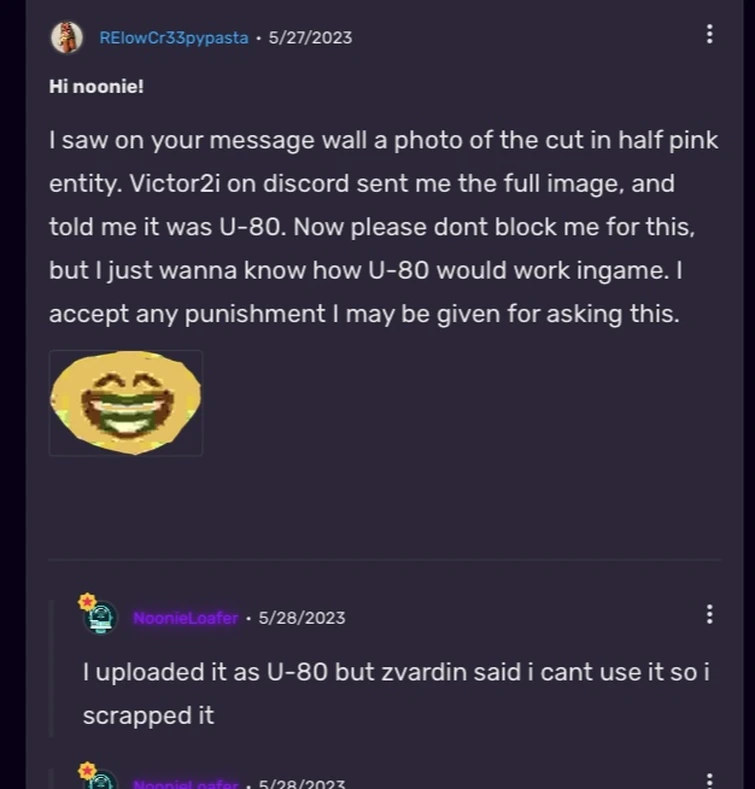Tap RElowCr33pypasta's avatar picture
The image size is (755, 789).
click(x=66, y=37)
